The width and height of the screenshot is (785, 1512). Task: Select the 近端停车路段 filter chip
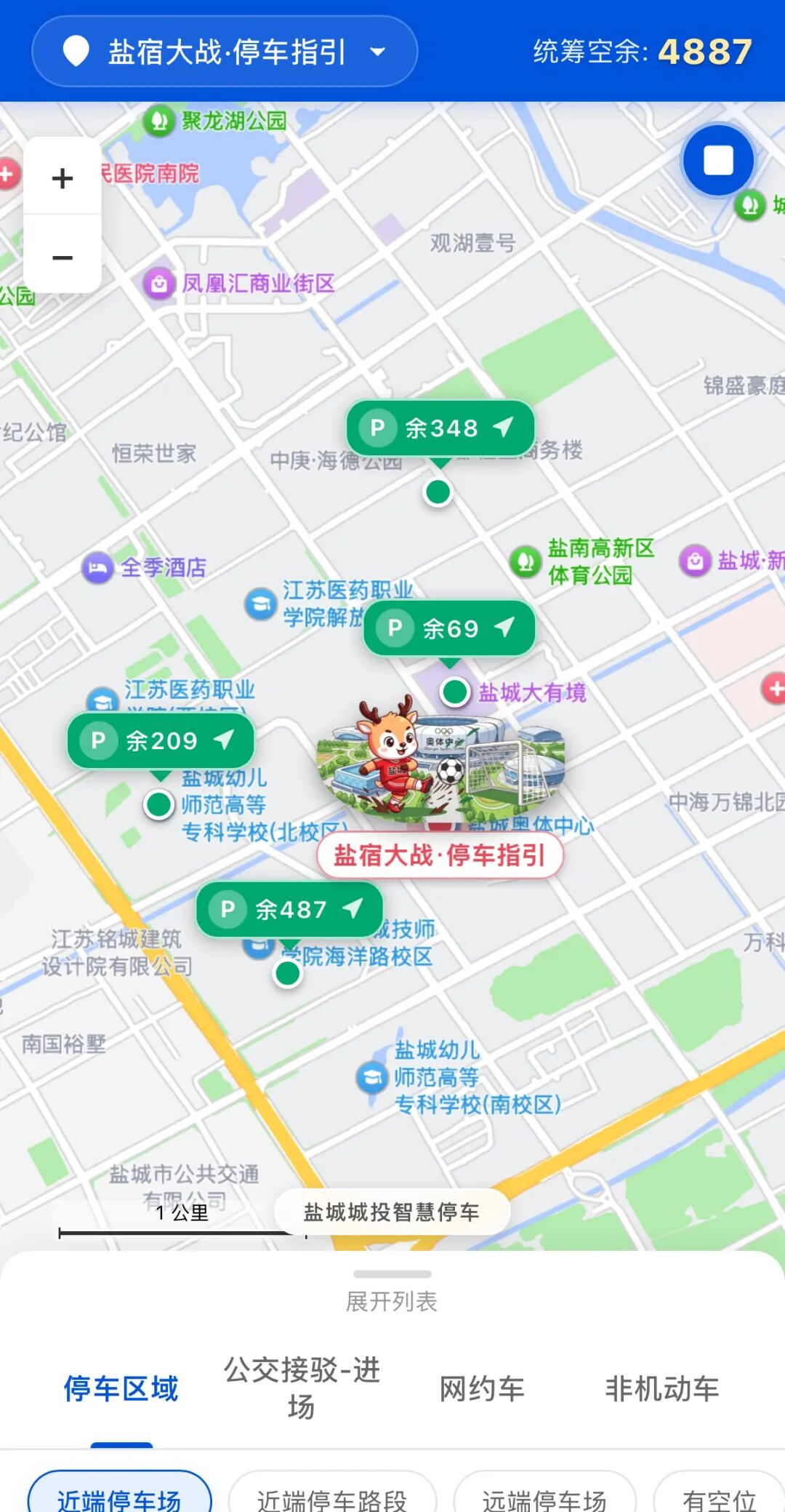pyautogui.click(x=332, y=1497)
